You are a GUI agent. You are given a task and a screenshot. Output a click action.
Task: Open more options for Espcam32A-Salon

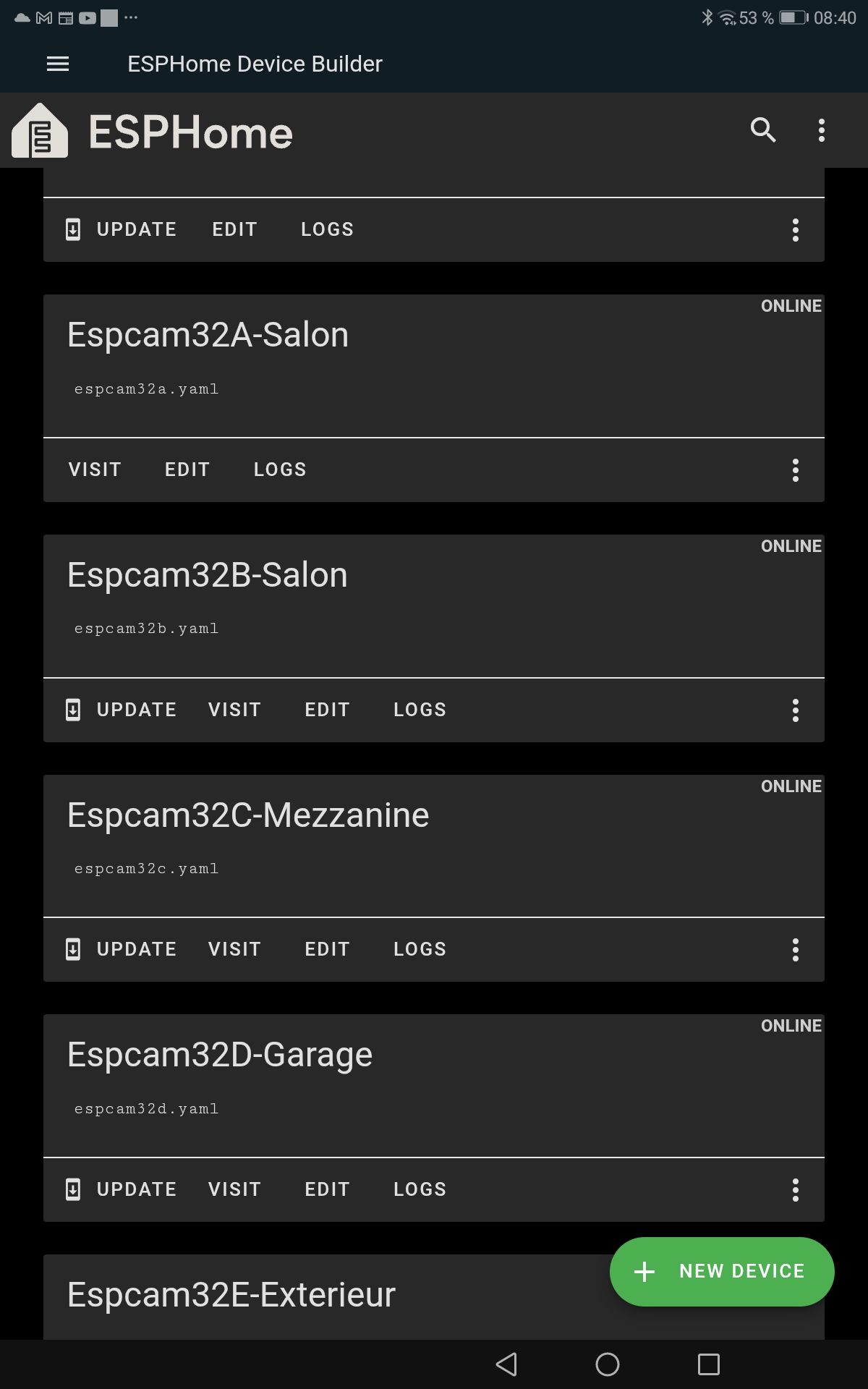pyautogui.click(x=795, y=470)
